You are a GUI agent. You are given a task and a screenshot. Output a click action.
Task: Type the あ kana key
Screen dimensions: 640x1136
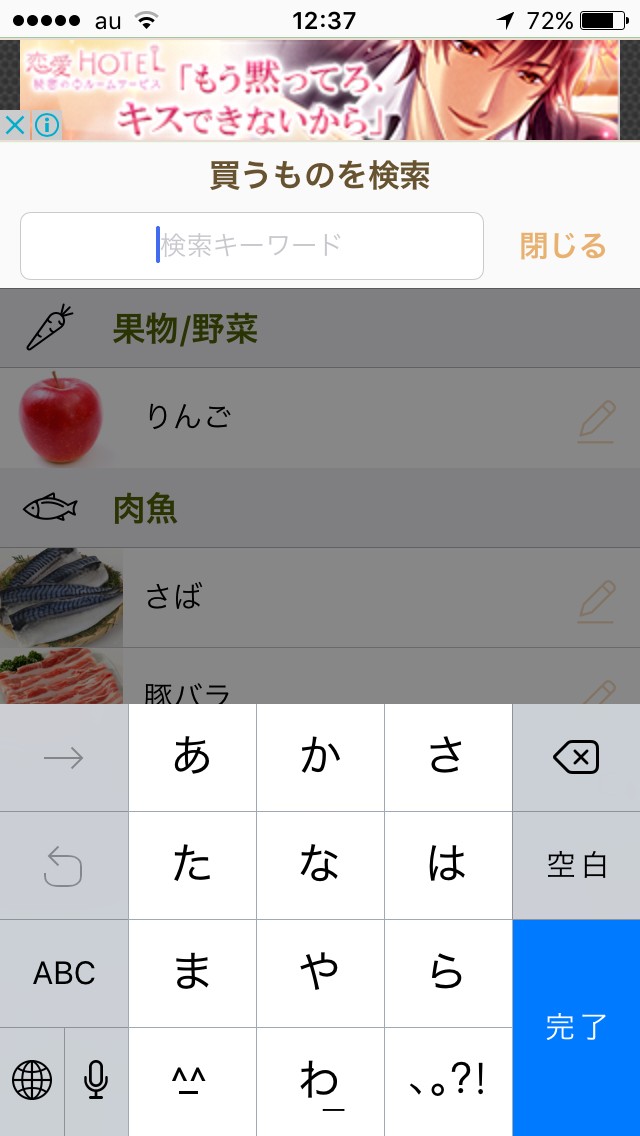pos(192,757)
